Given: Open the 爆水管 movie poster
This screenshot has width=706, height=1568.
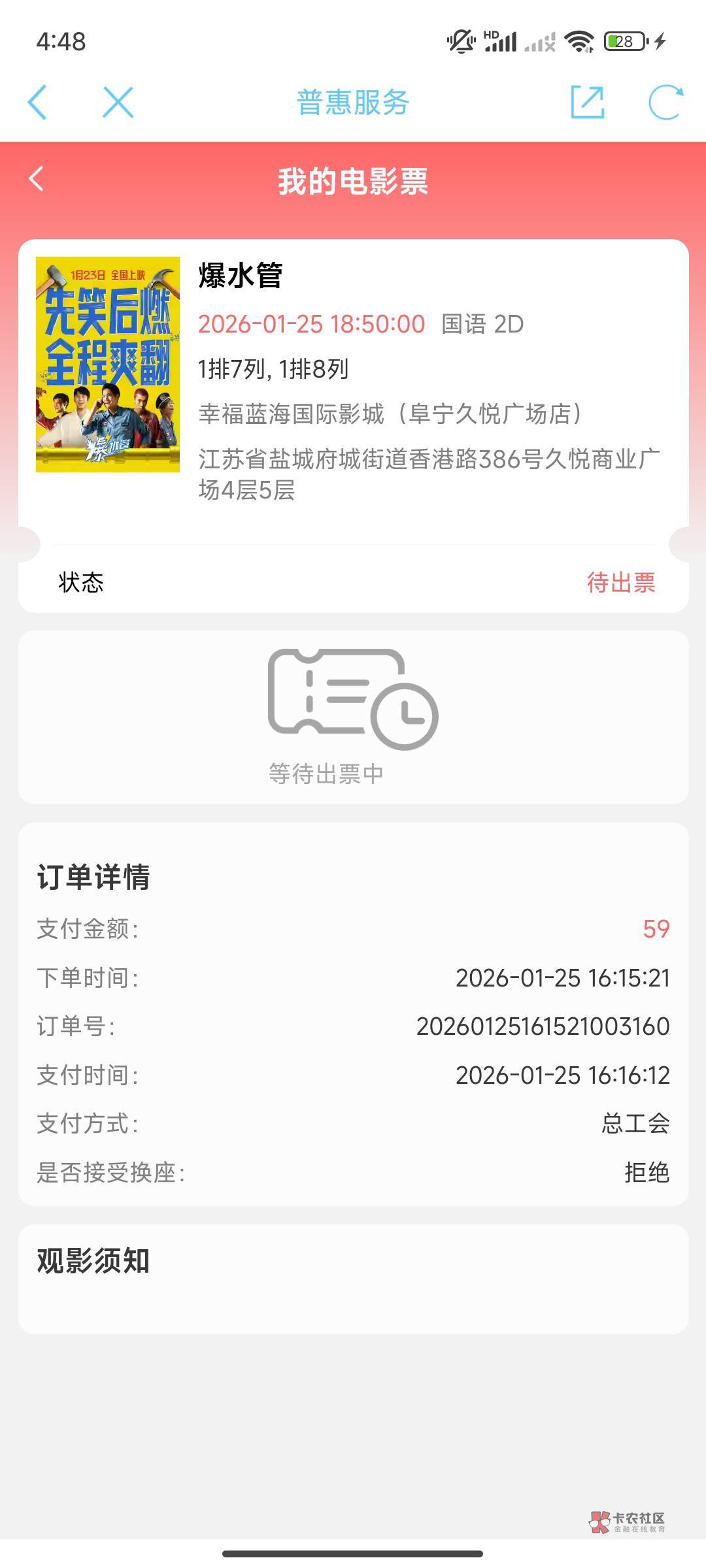Looking at the screenshot, I should coord(108,365).
